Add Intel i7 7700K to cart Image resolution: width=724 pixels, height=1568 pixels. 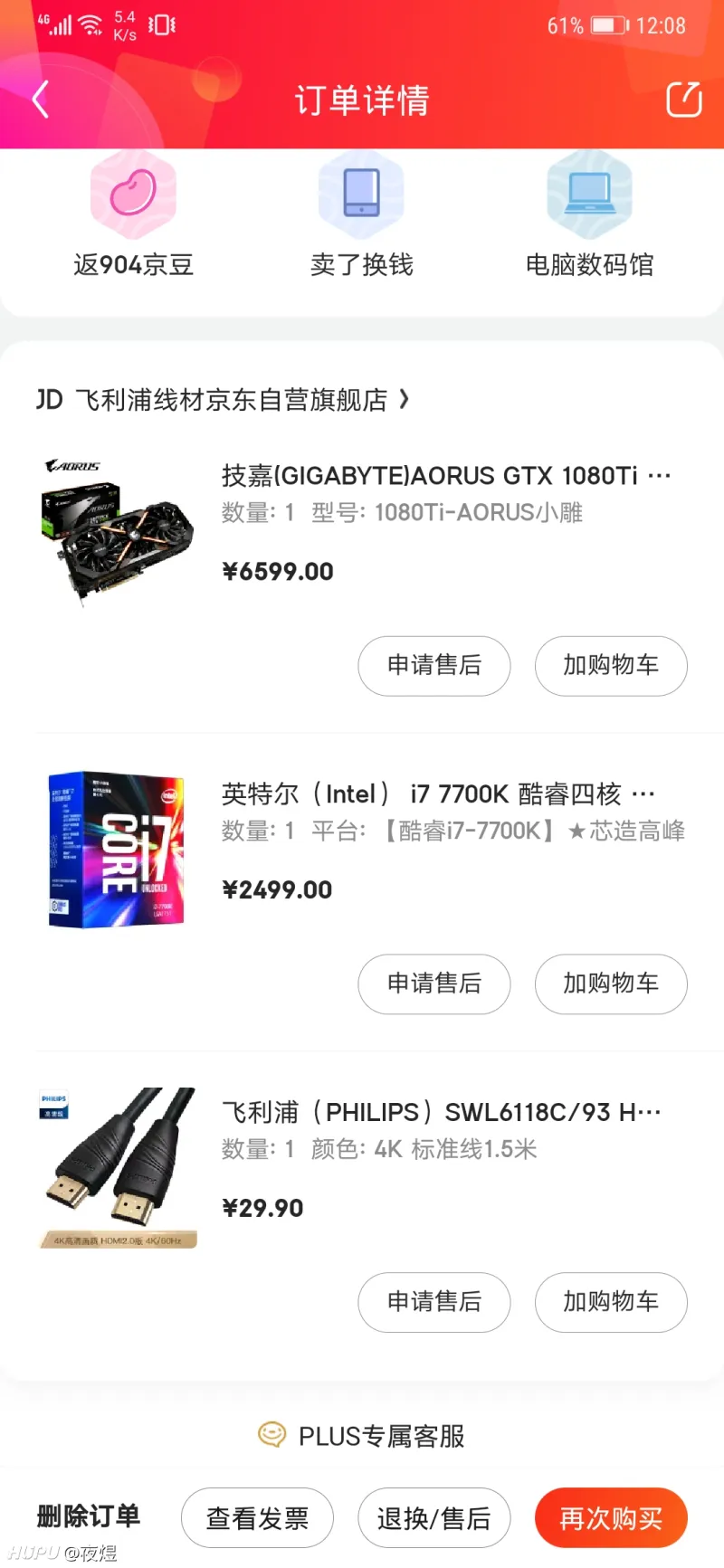(x=611, y=984)
